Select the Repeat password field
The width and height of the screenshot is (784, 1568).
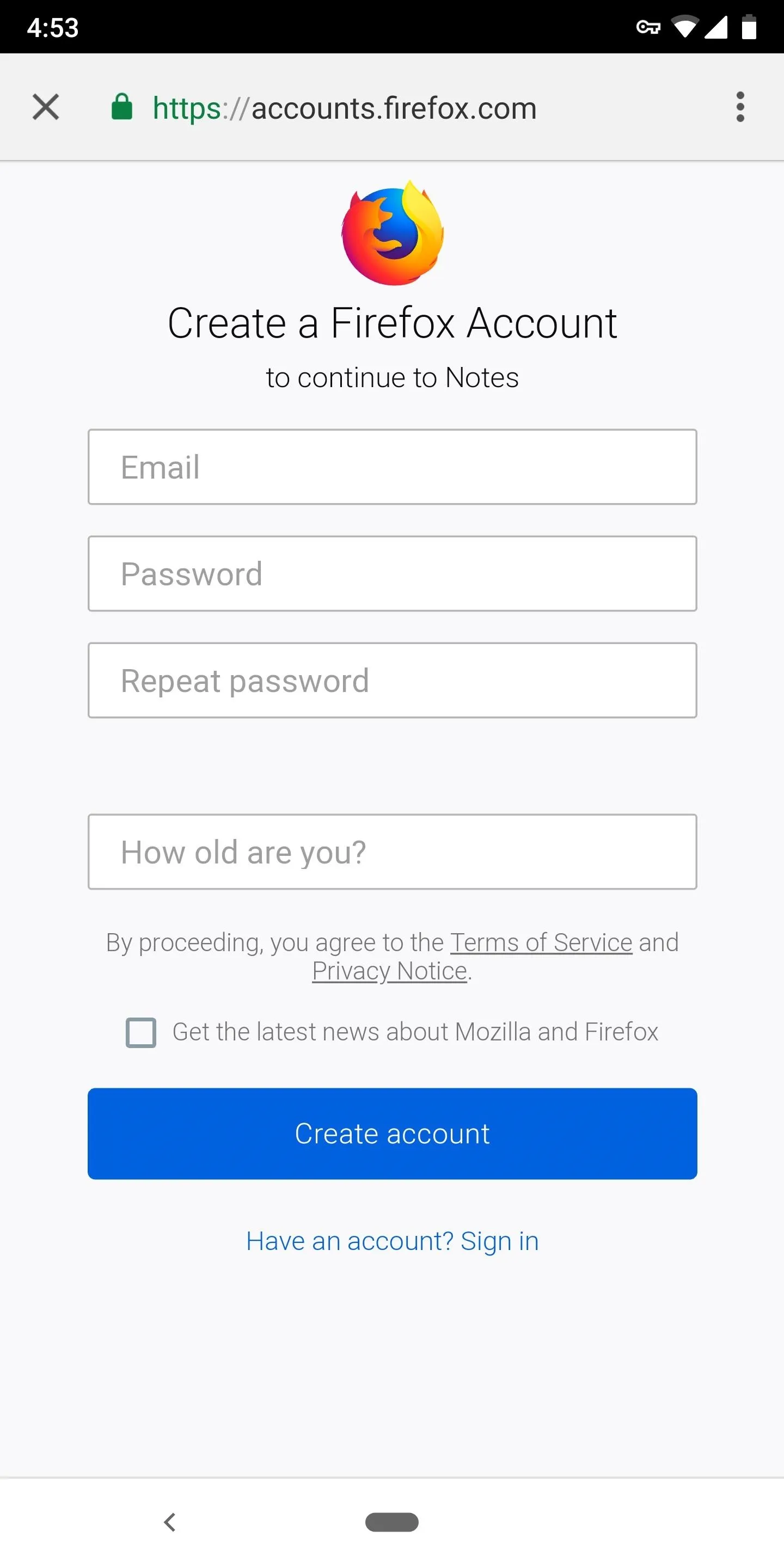(392, 681)
